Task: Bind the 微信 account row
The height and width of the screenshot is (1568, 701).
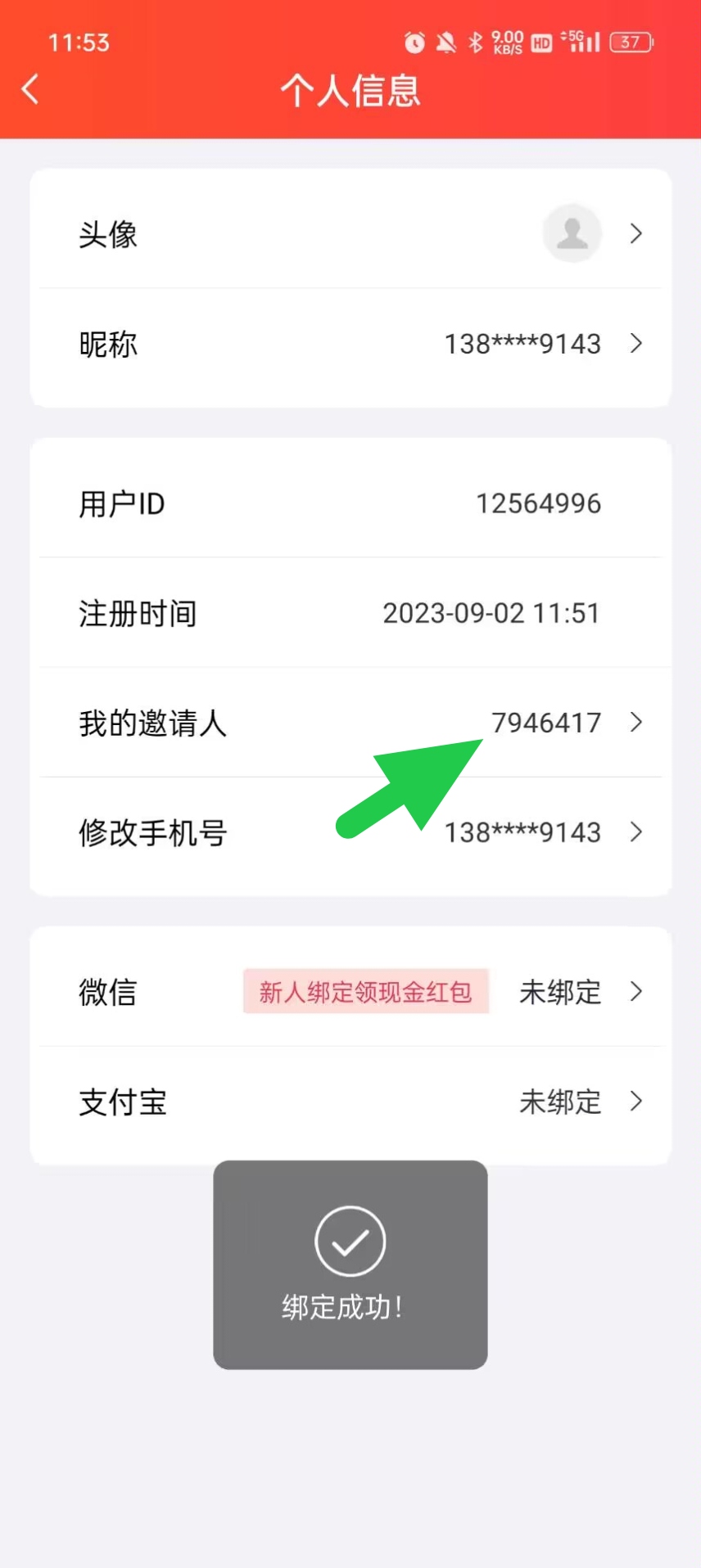Action: click(350, 992)
